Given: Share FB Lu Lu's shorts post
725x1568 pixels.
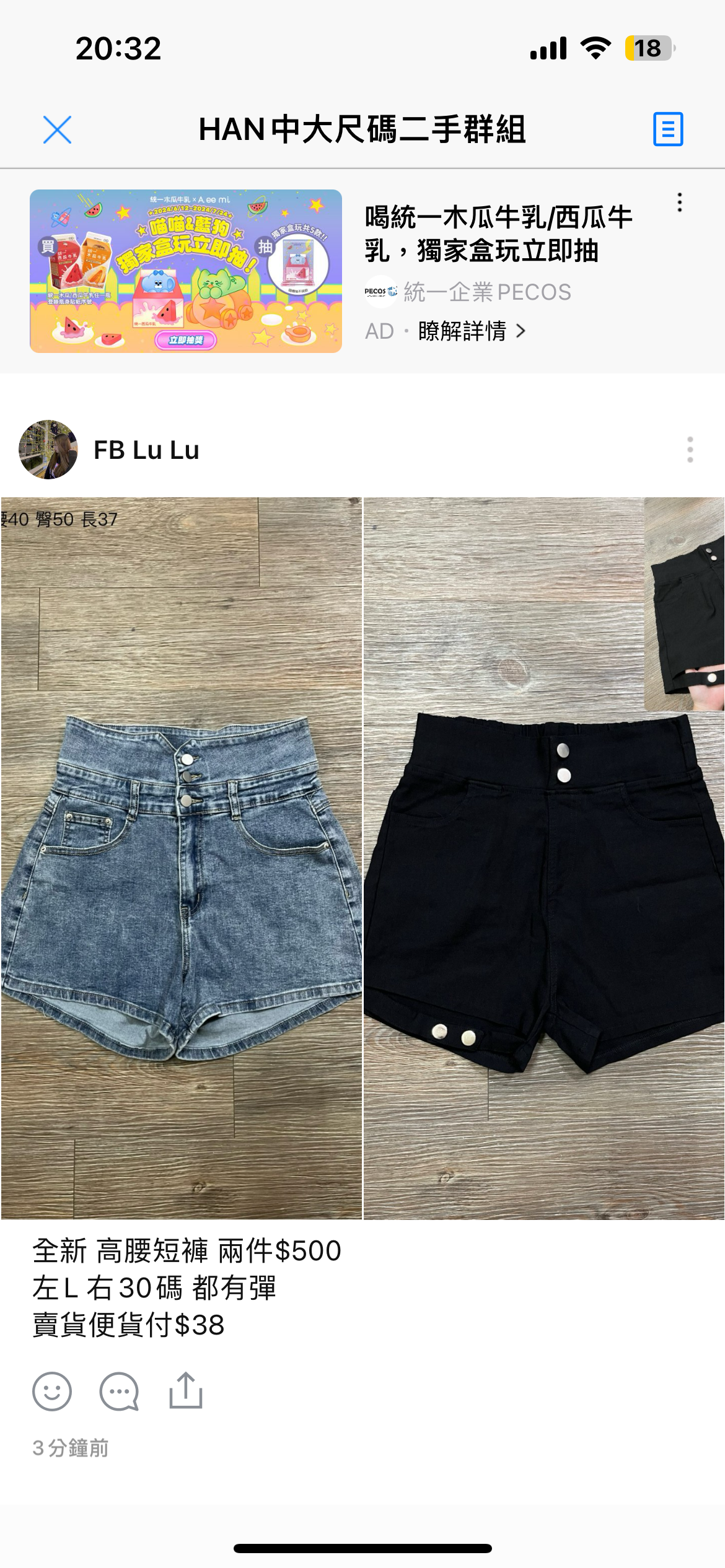Looking at the screenshot, I should point(186,1391).
